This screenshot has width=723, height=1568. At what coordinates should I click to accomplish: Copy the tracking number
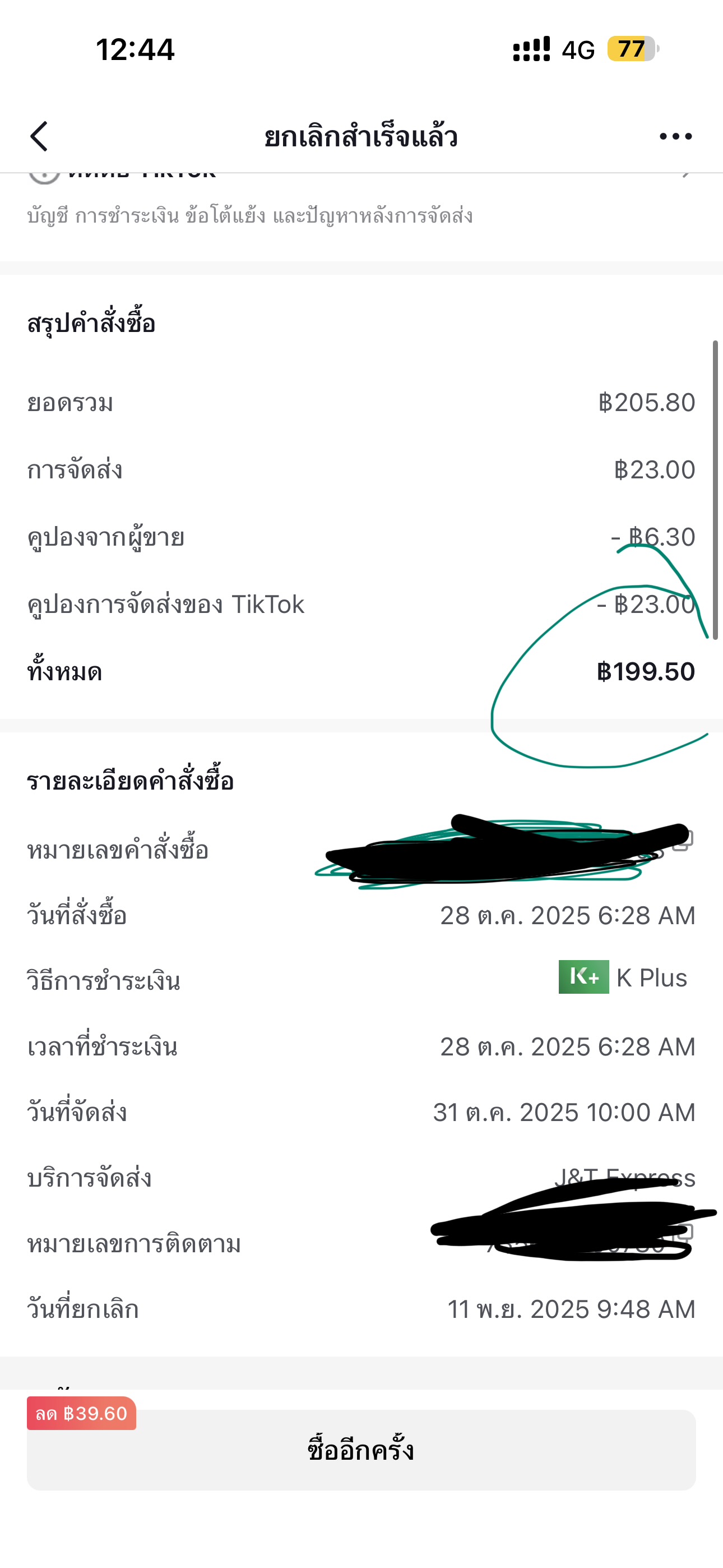[685, 1232]
